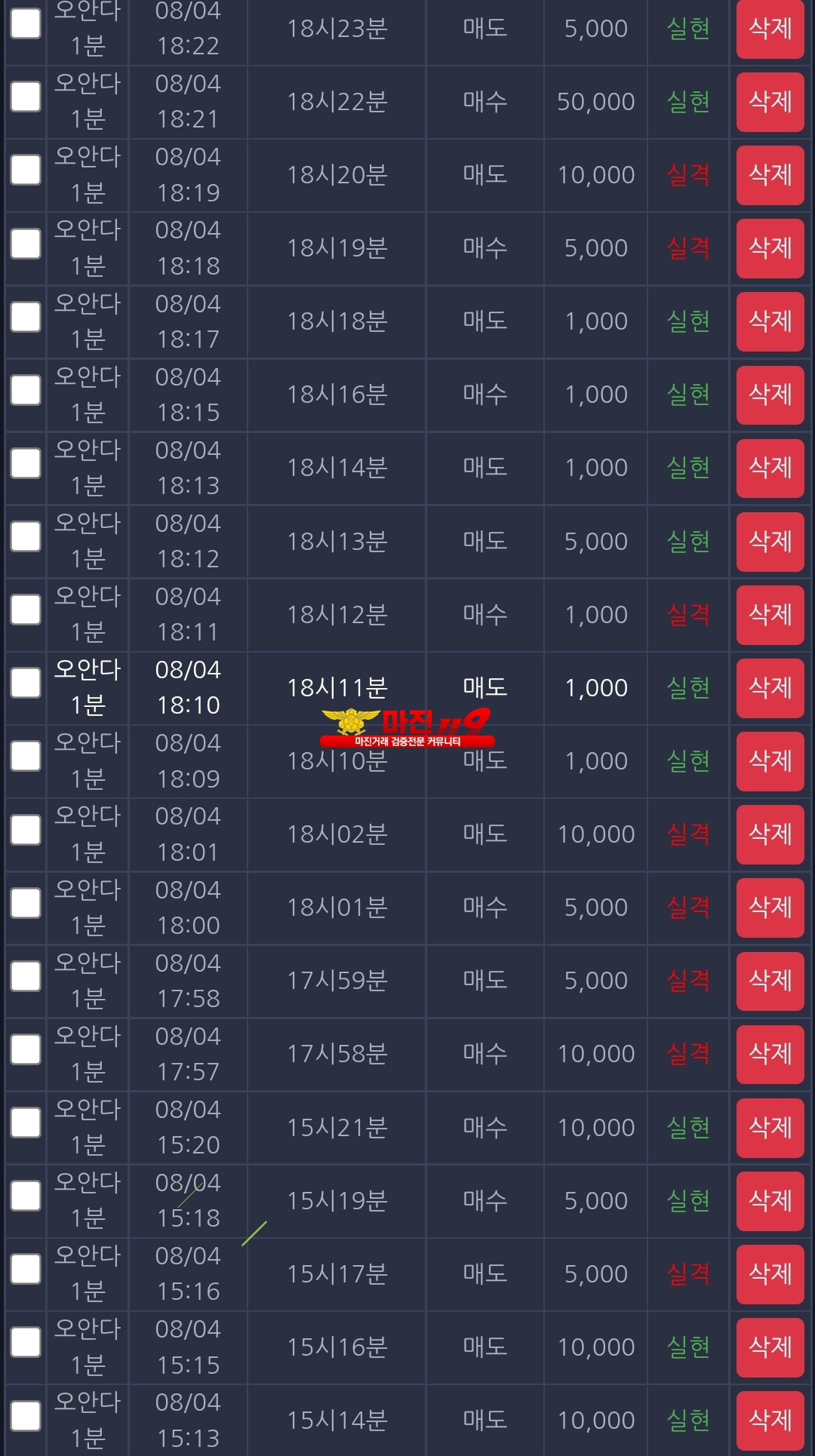Check the box for 18시18분 entry
The height and width of the screenshot is (1456, 815).
pyautogui.click(x=26, y=317)
